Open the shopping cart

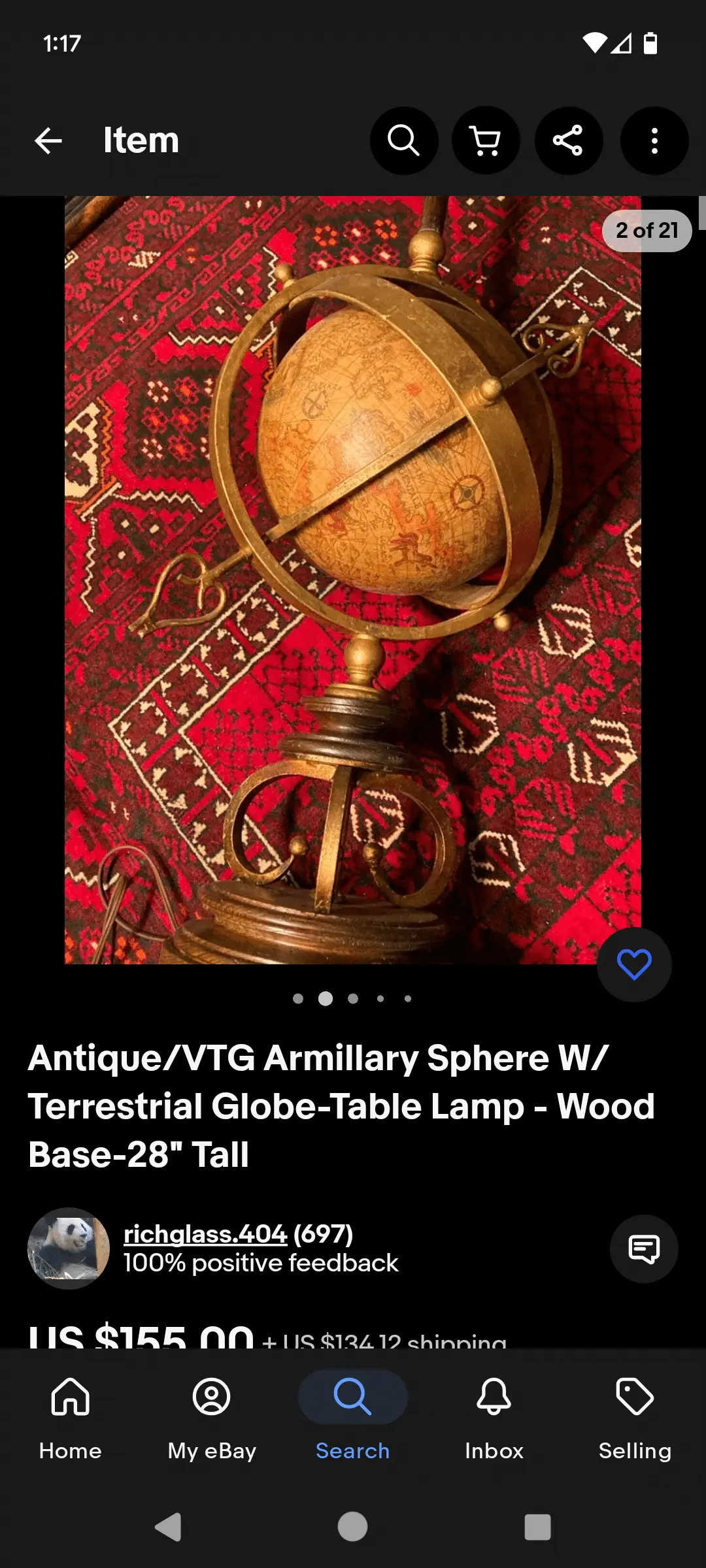(486, 140)
